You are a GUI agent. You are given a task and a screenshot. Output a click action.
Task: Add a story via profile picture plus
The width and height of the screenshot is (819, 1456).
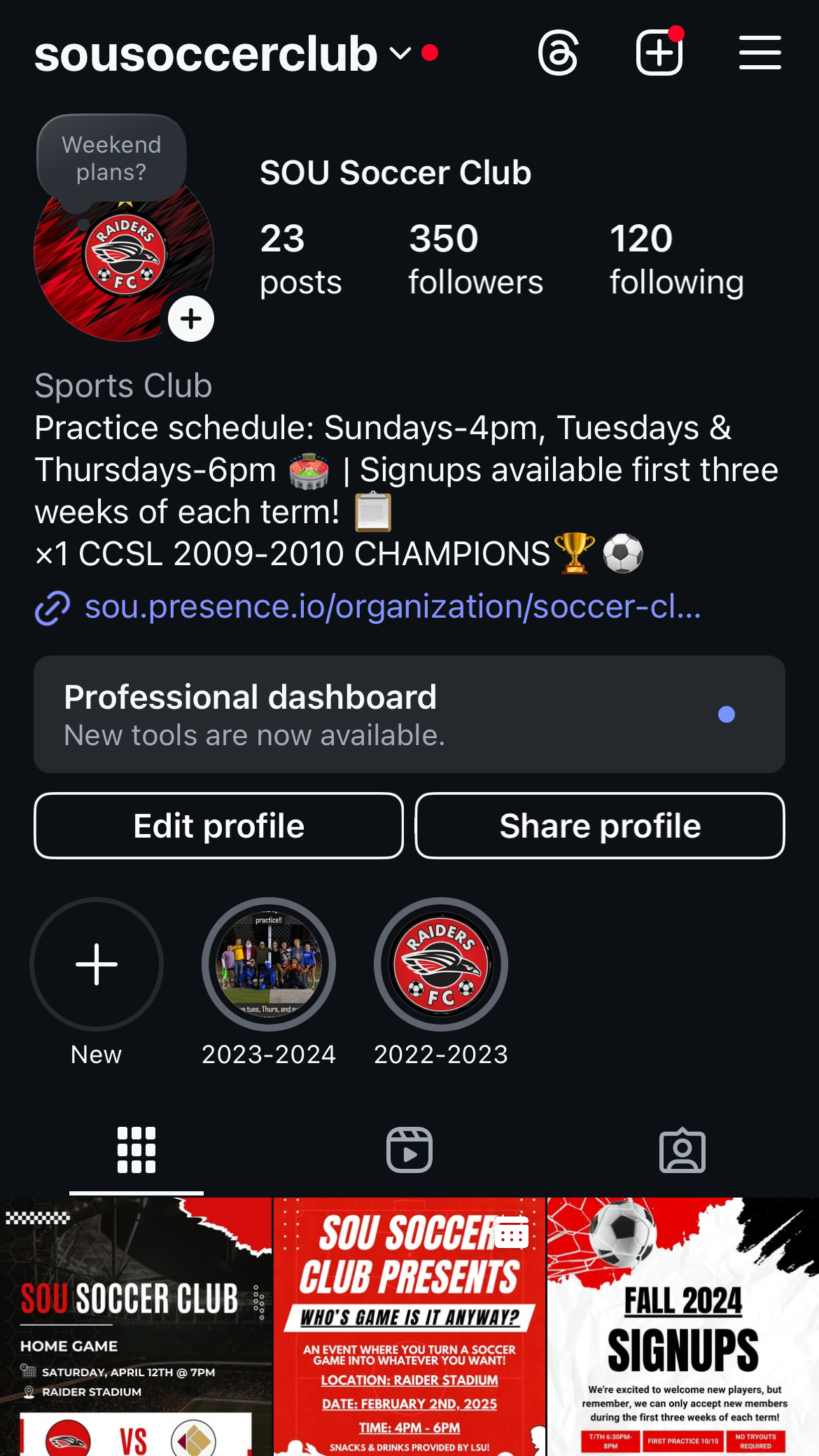191,319
